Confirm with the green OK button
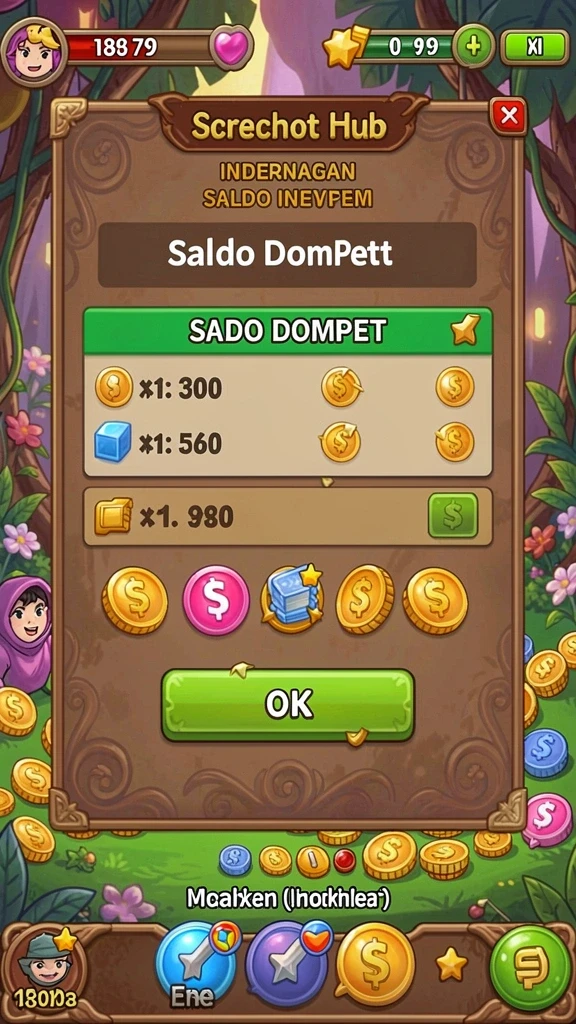 [288, 705]
